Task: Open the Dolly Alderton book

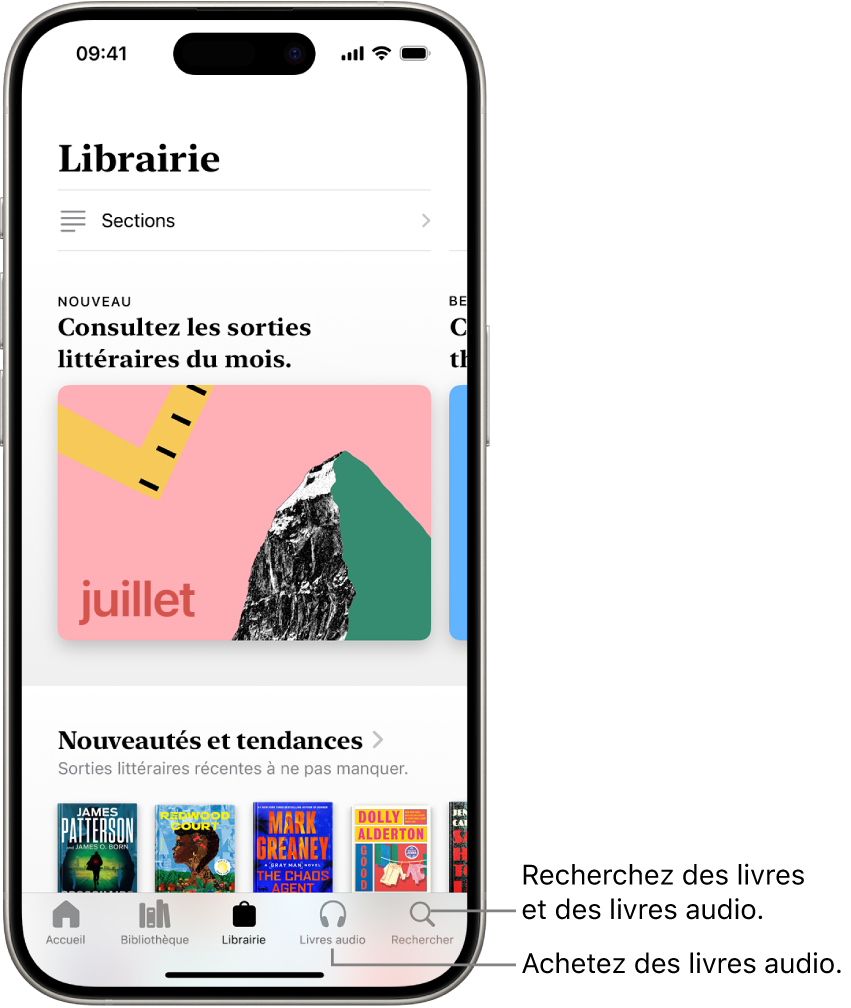Action: click(391, 846)
